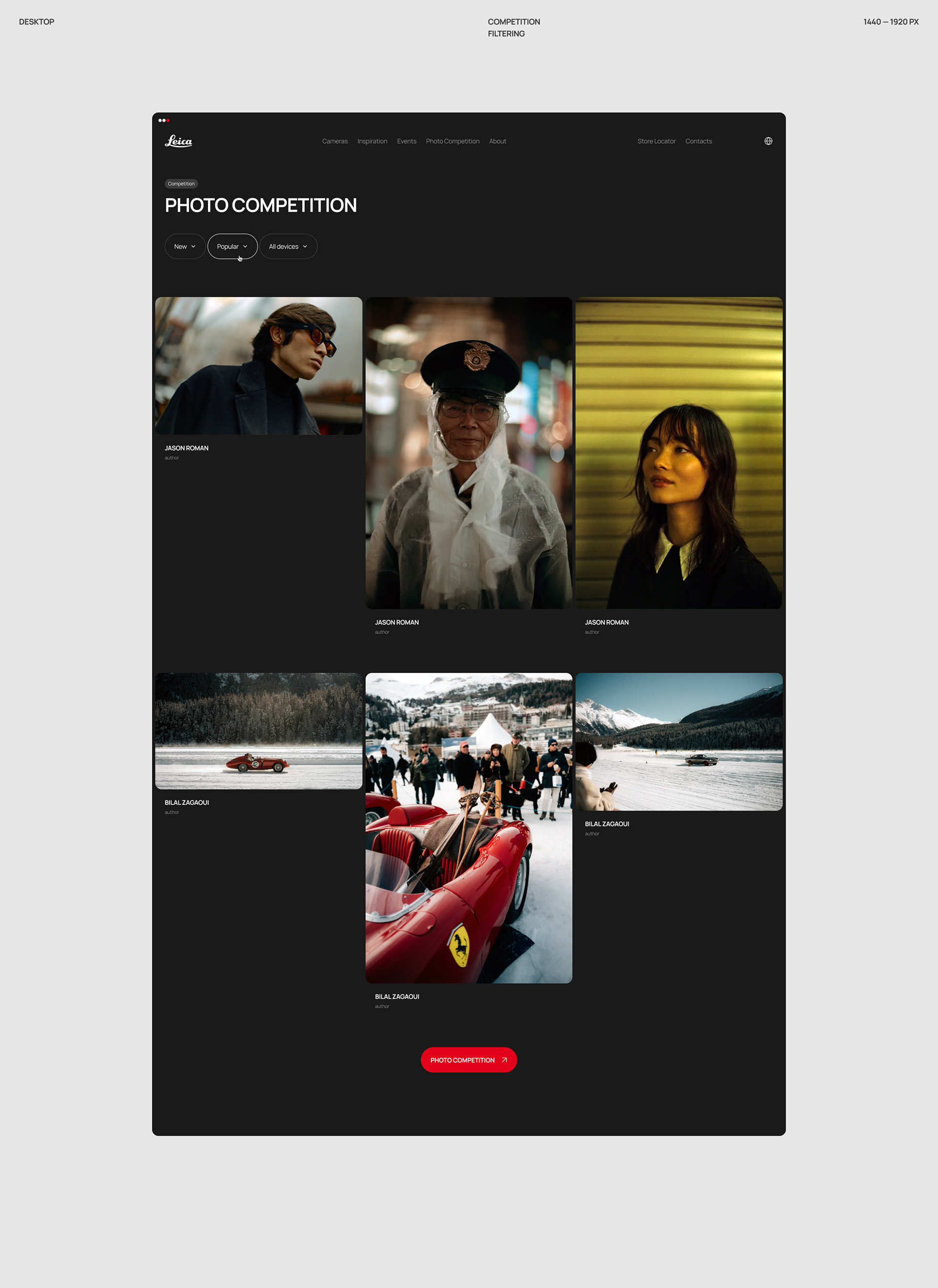Expand the All devices filter dropdown
Image resolution: width=938 pixels, height=1288 pixels.
coord(288,246)
